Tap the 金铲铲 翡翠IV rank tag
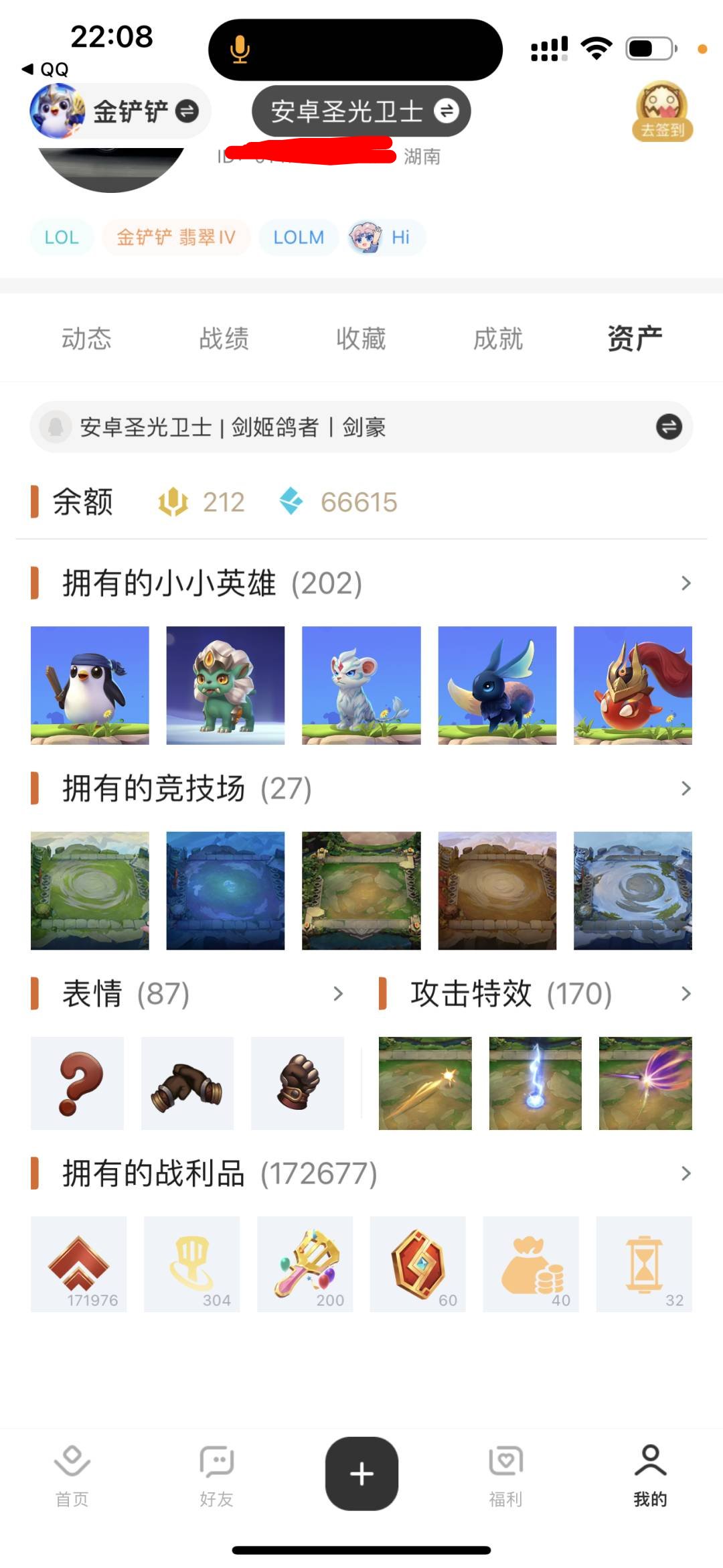This screenshot has width=723, height=1568. 176,237
